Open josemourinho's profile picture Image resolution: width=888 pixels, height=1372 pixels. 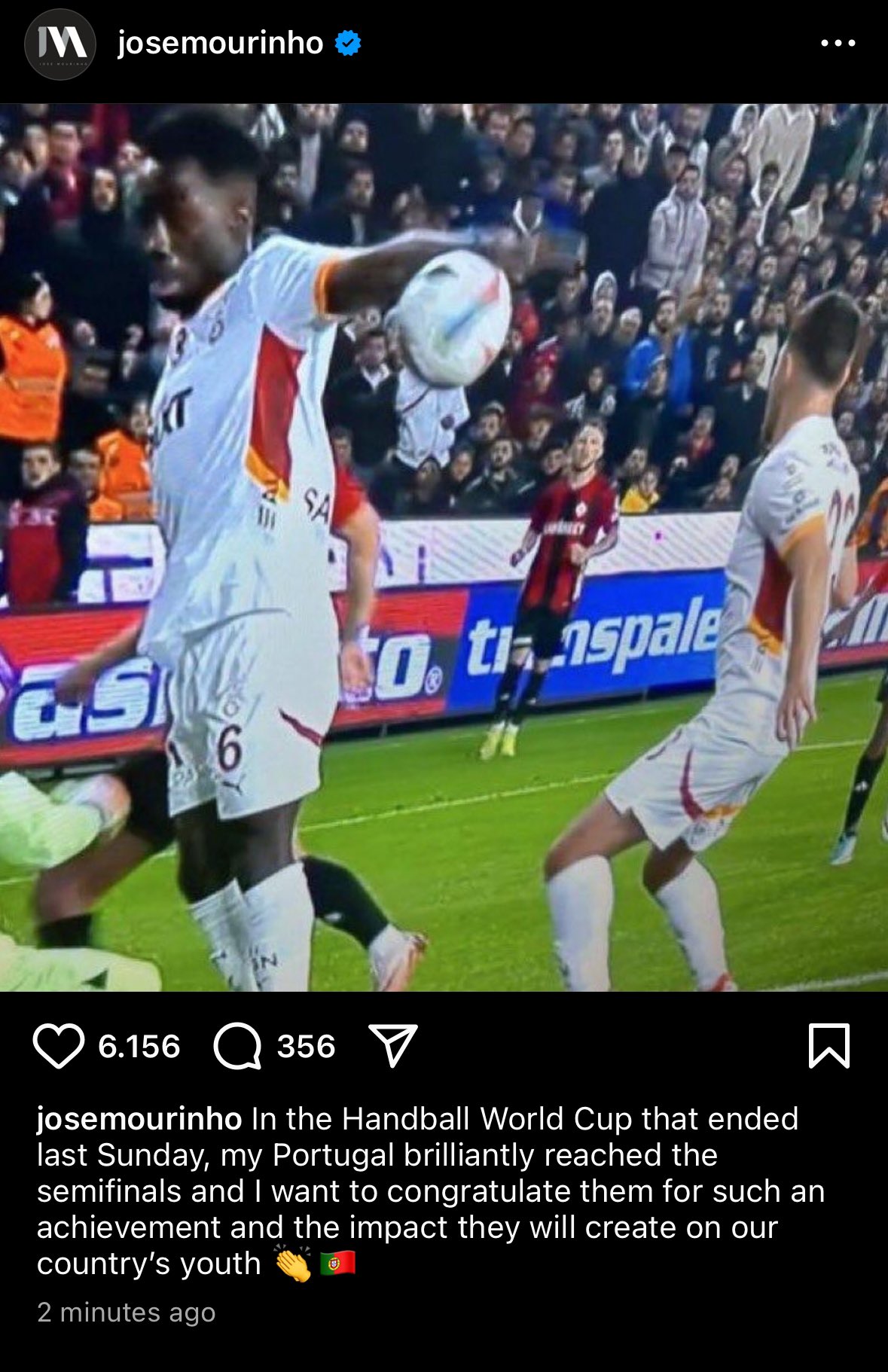click(x=60, y=44)
